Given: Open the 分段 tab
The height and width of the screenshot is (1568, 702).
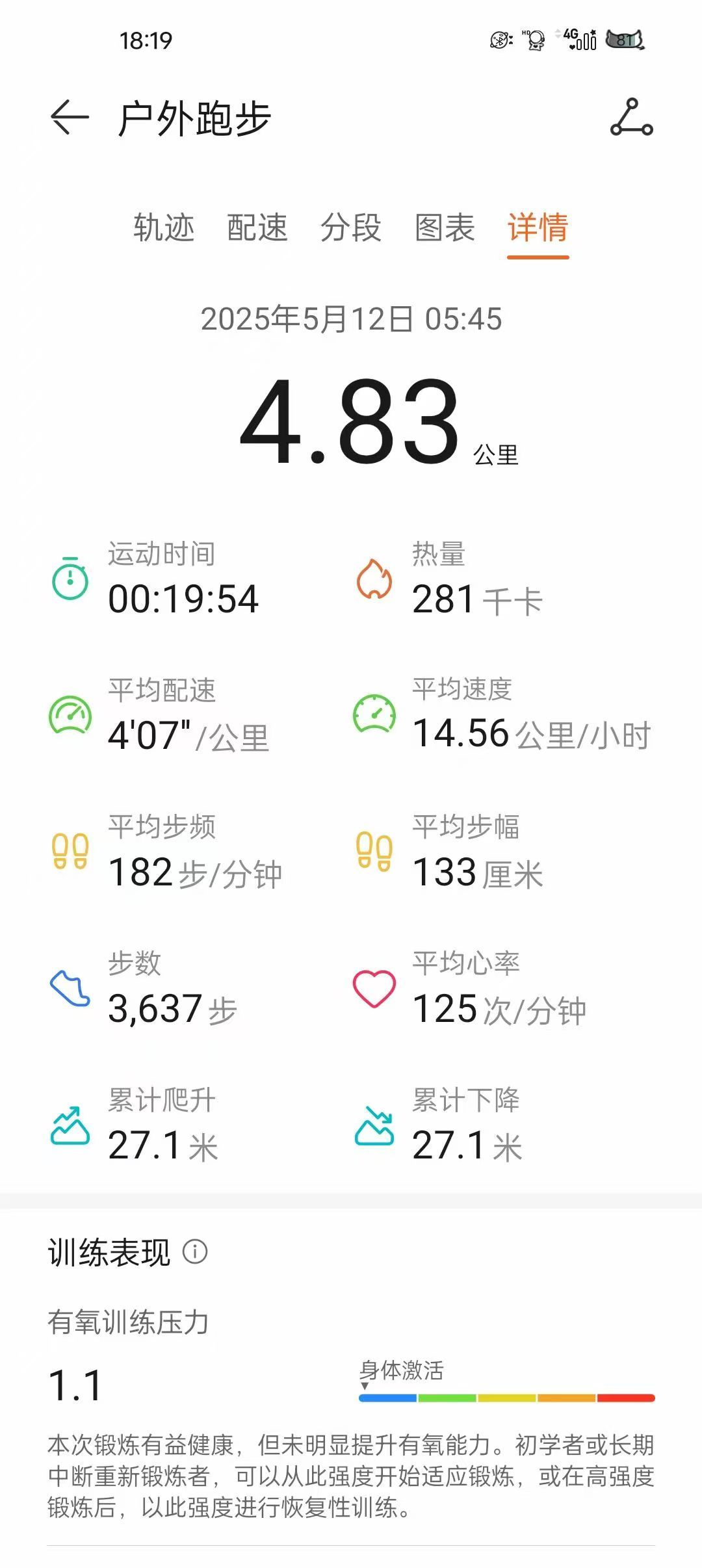Looking at the screenshot, I should click(351, 228).
